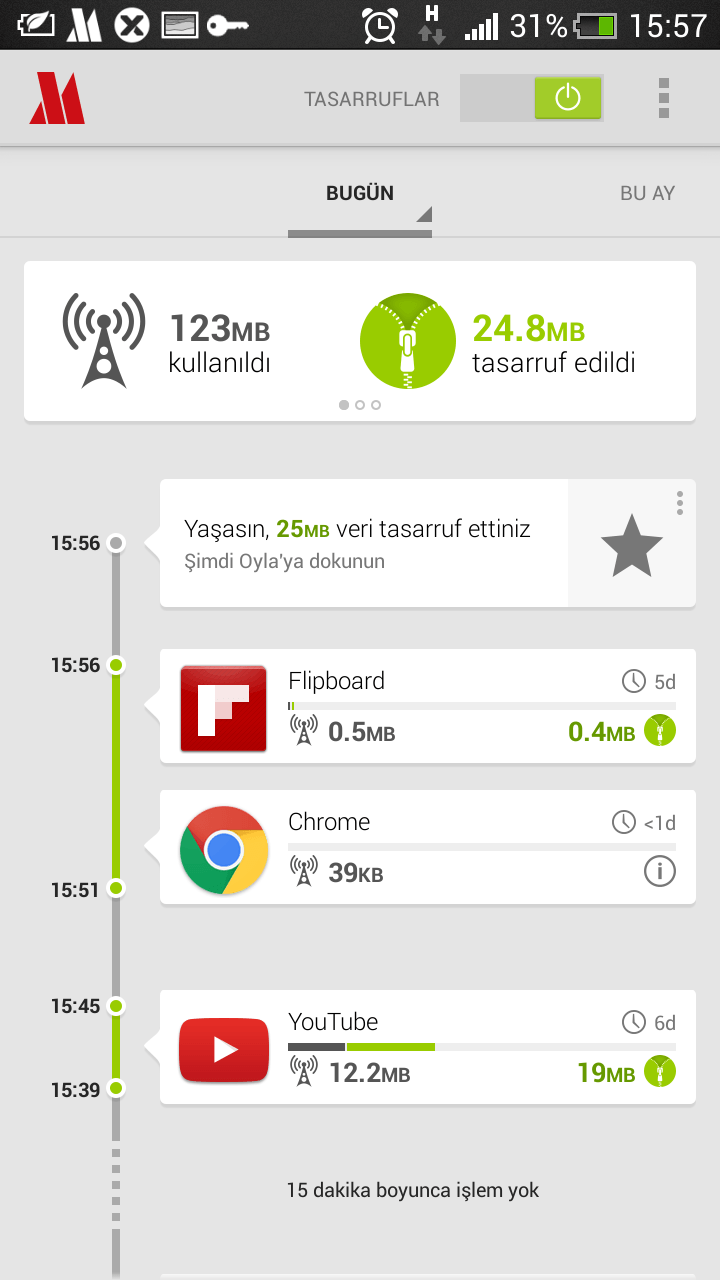The width and height of the screenshot is (720, 1280).
Task: Open the data usage summary card
Action: (x=360, y=340)
